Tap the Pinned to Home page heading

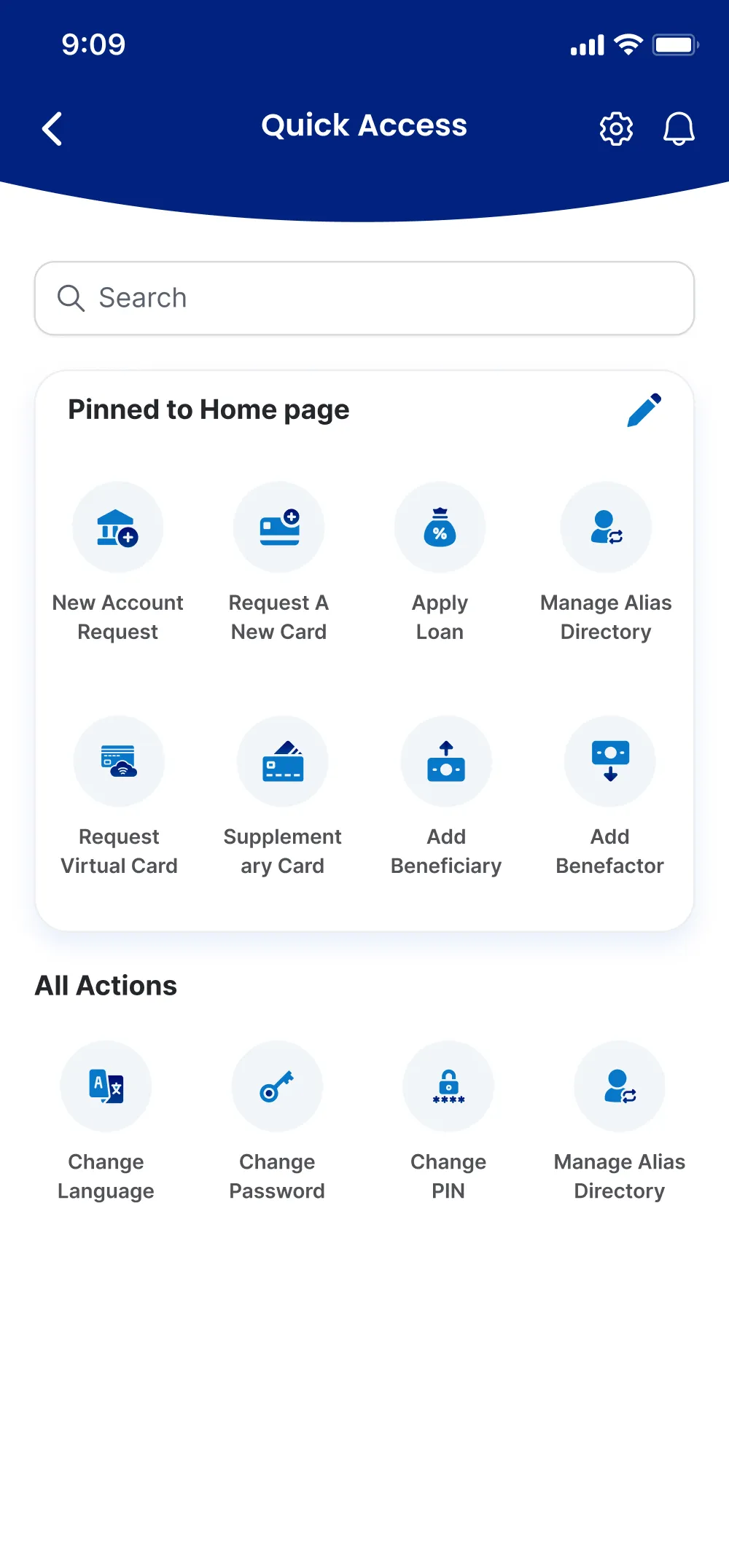[208, 409]
